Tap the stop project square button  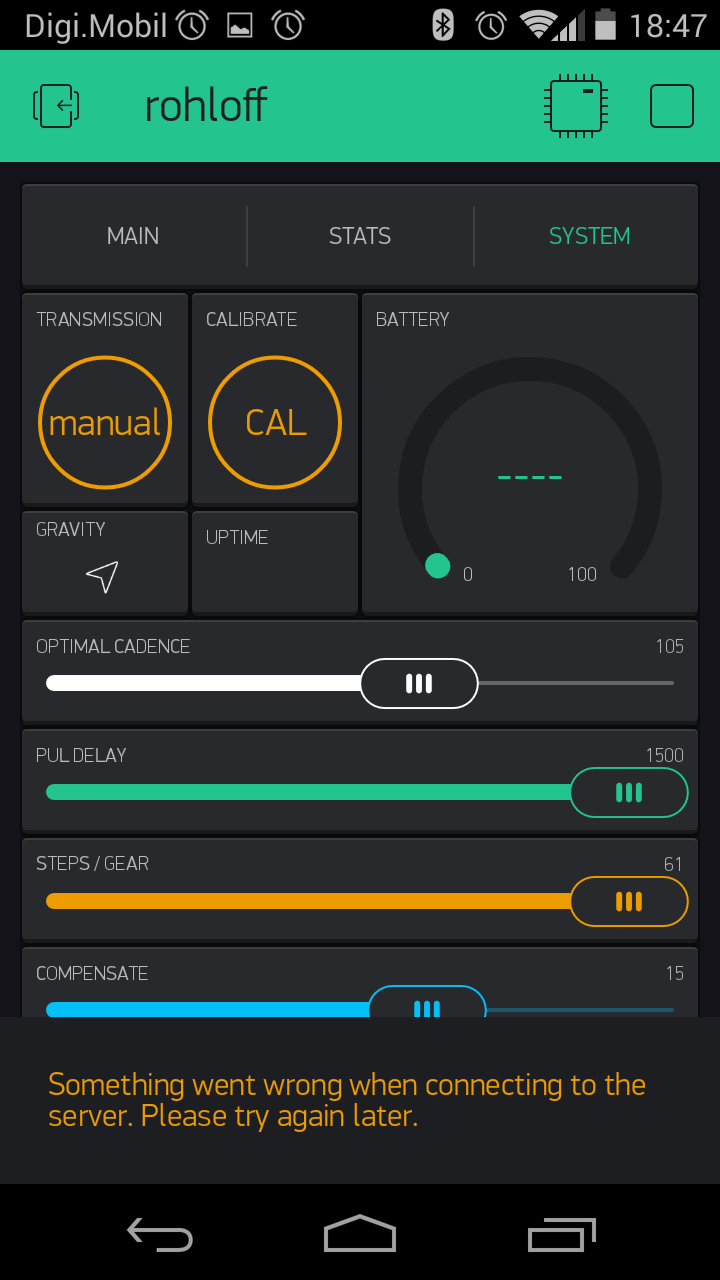[671, 106]
